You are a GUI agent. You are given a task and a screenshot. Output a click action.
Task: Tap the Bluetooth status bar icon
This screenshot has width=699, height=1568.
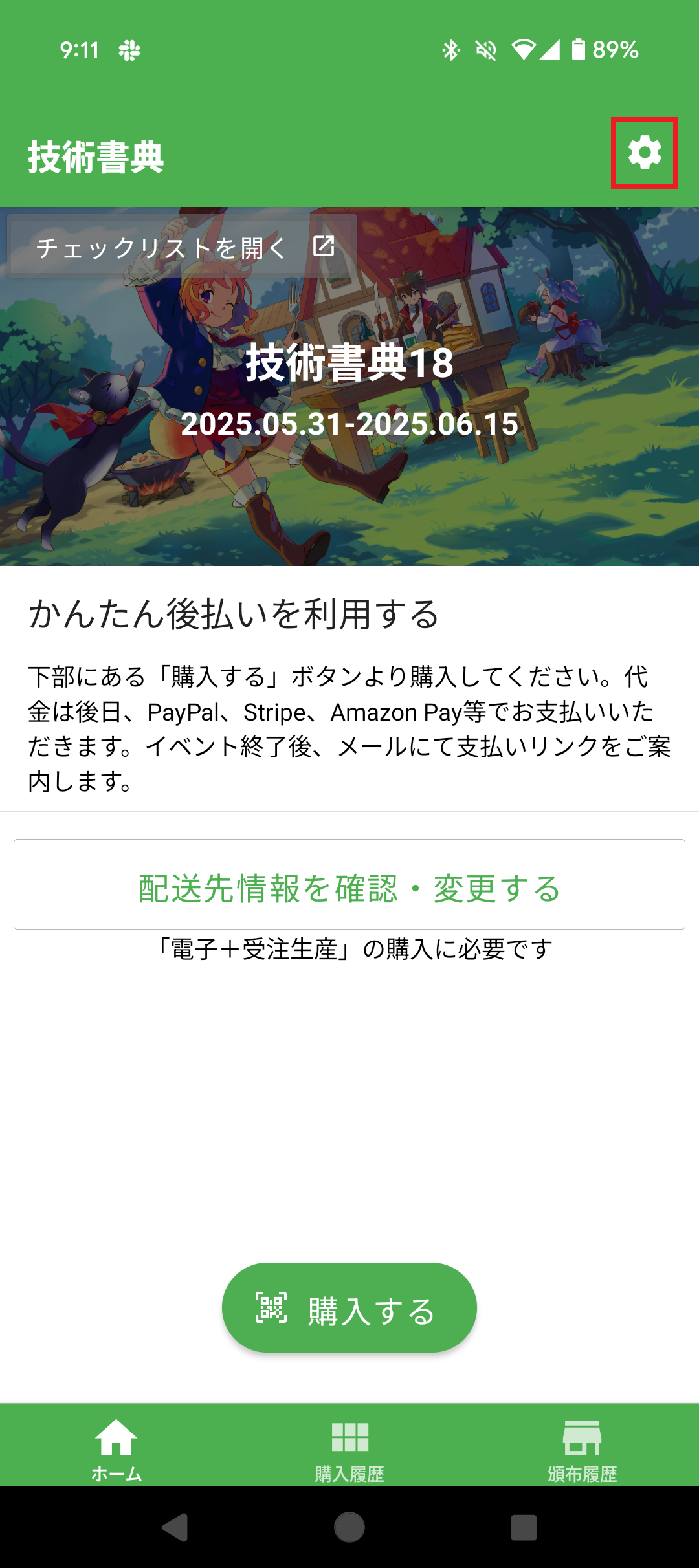click(x=450, y=49)
